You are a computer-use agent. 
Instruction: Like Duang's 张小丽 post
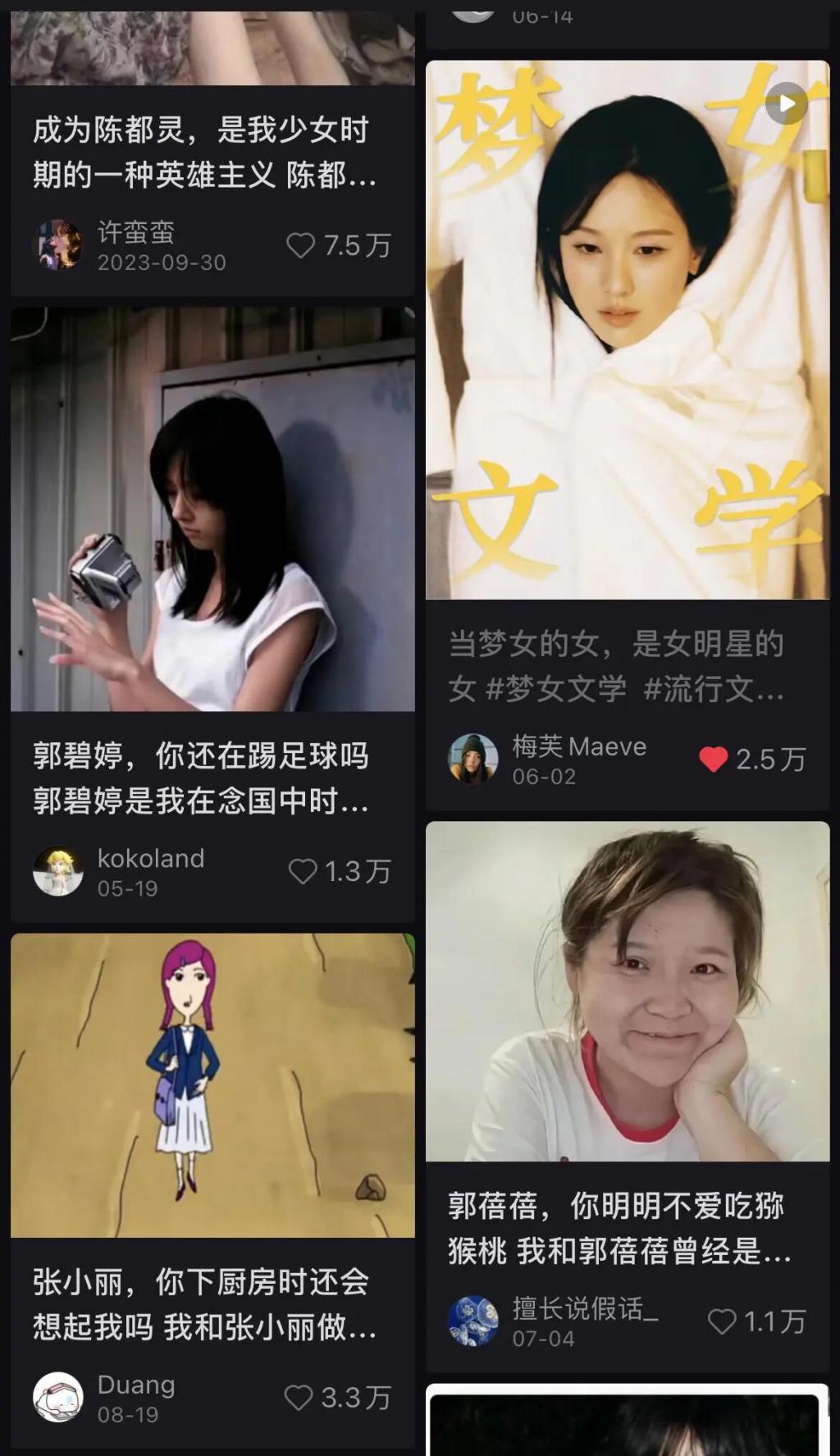tap(299, 1398)
